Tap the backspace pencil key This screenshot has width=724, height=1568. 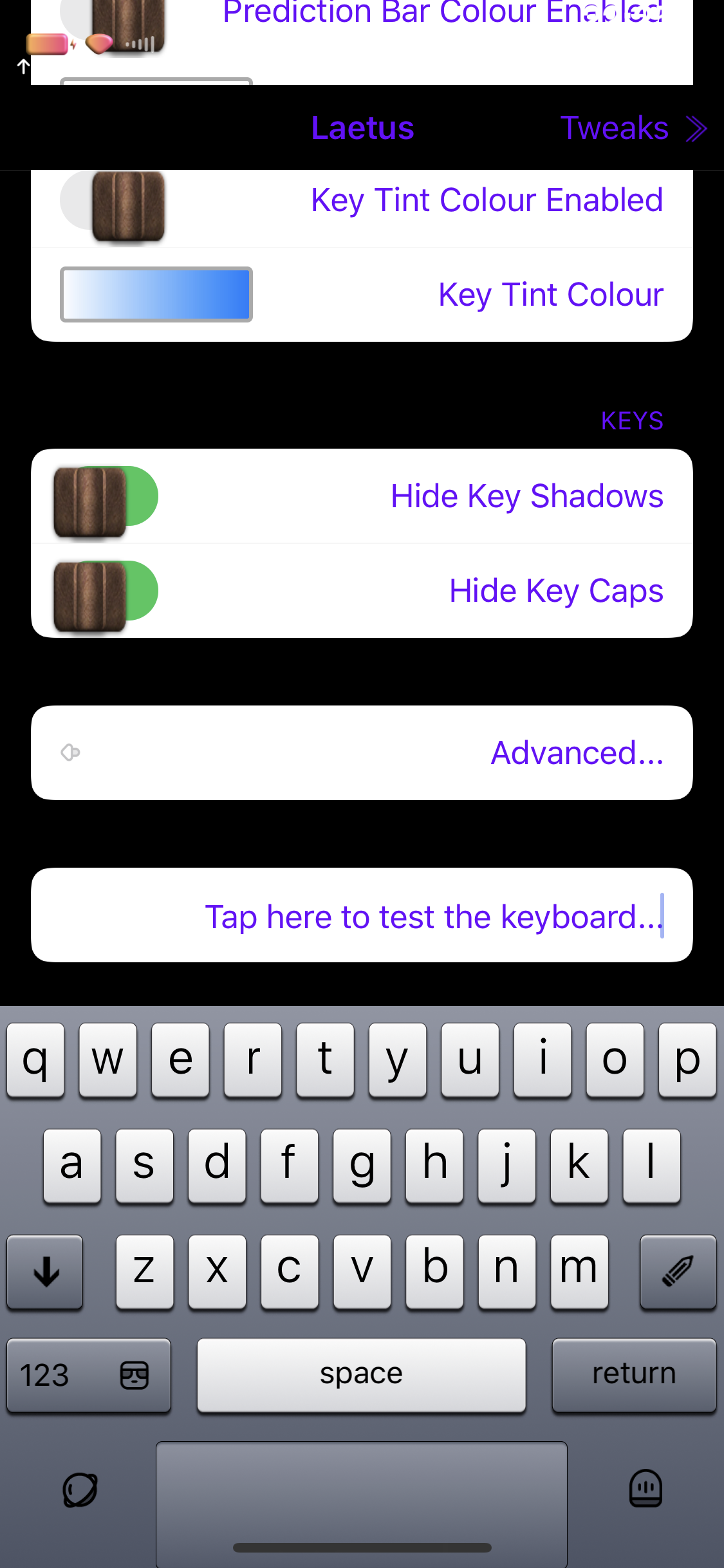pyautogui.click(x=678, y=1271)
